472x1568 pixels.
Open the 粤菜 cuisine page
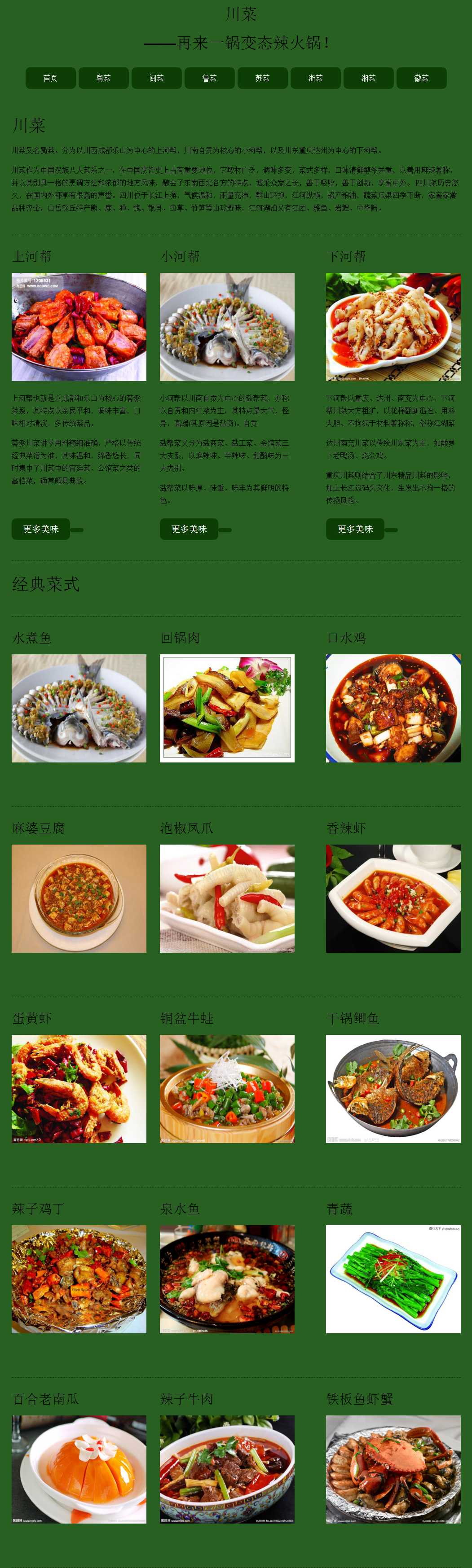104,78
